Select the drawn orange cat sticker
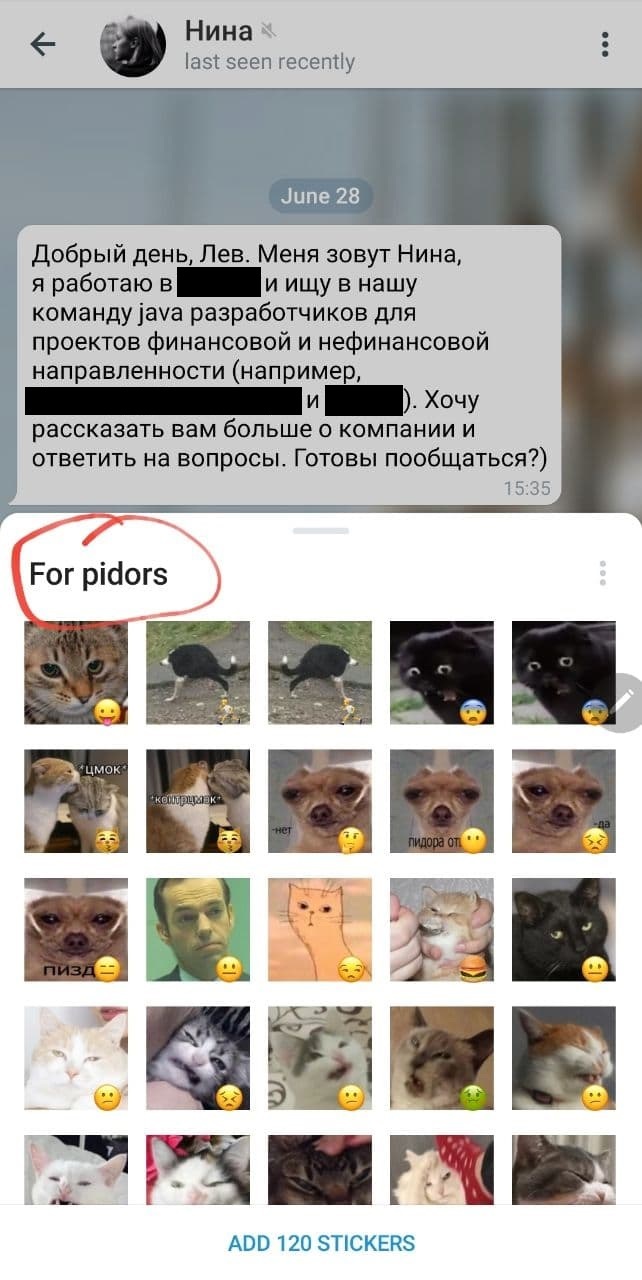 tap(320, 929)
